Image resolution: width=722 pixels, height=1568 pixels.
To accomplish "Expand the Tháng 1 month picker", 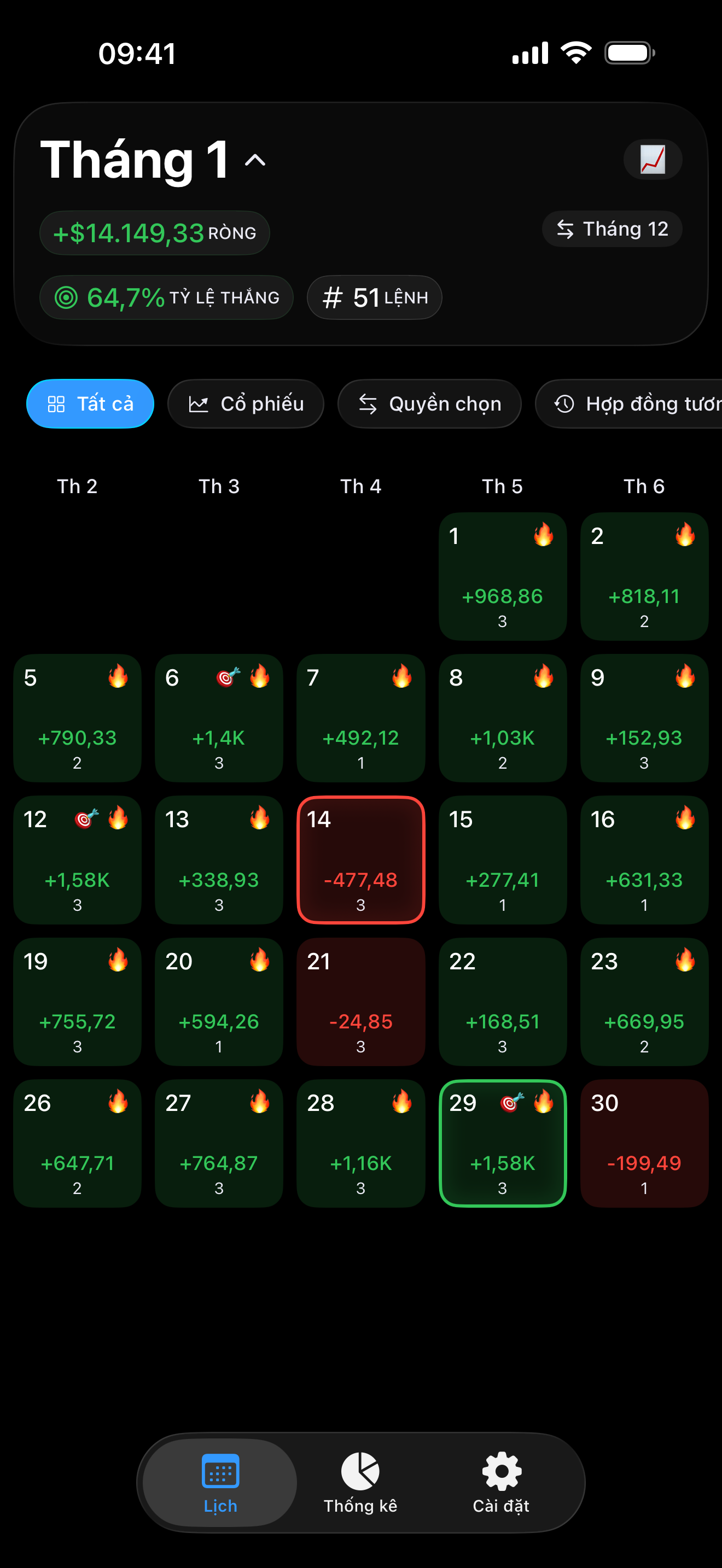I will point(153,160).
